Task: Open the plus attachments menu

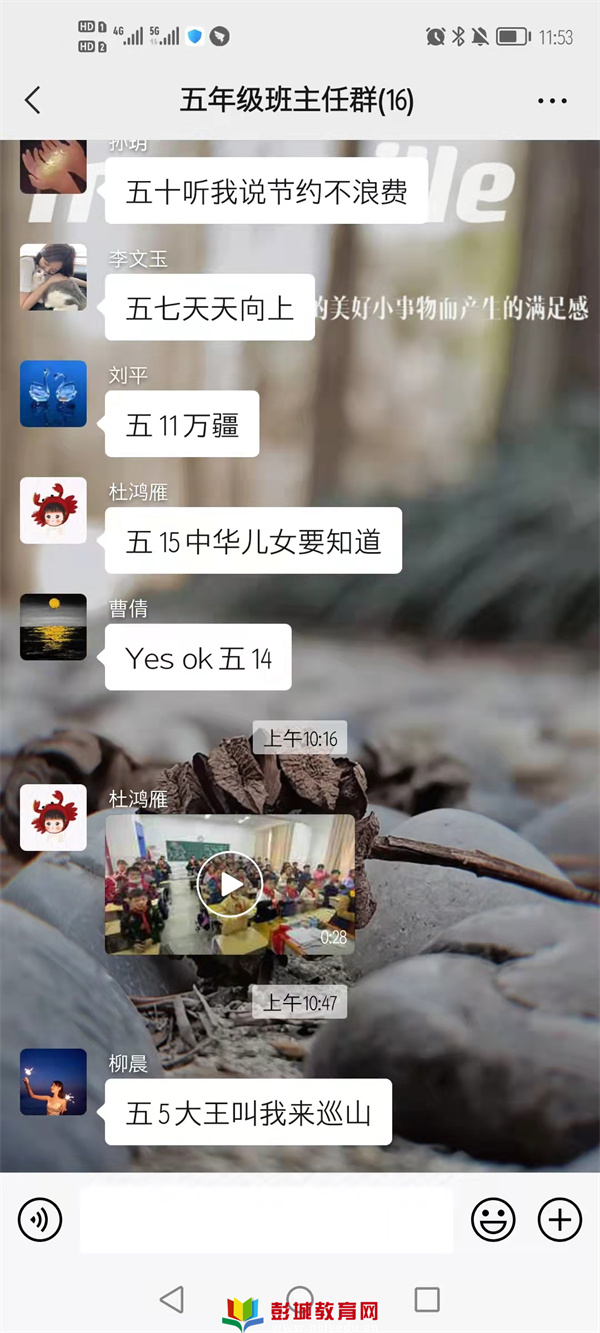Action: pos(560,1219)
